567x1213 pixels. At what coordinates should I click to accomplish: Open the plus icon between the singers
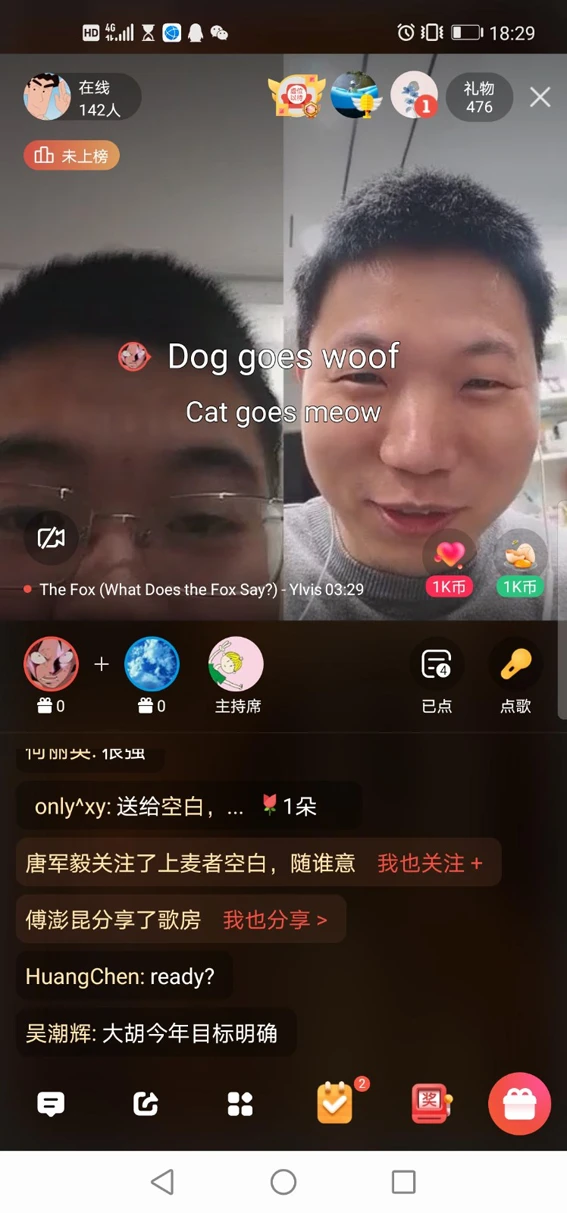[101, 664]
